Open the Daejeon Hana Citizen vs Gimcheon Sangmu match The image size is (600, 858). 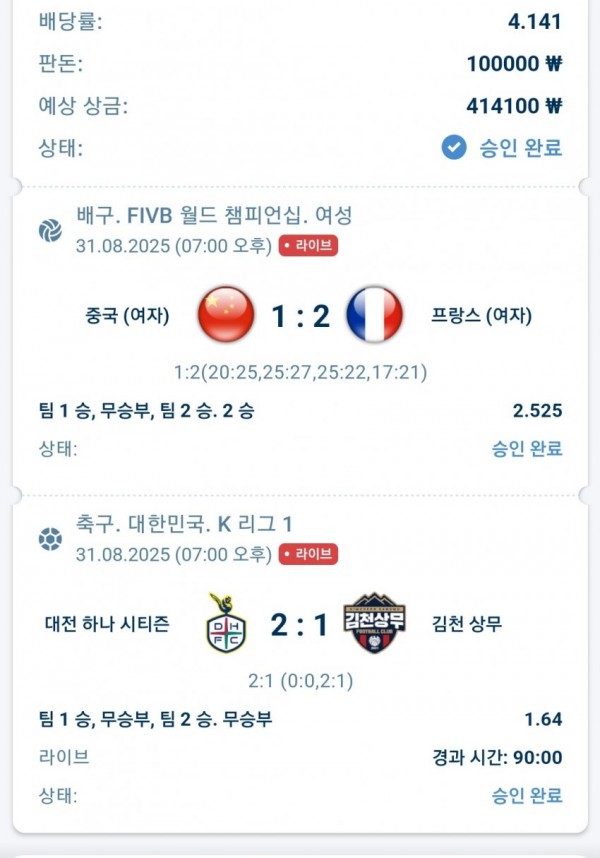tap(300, 625)
